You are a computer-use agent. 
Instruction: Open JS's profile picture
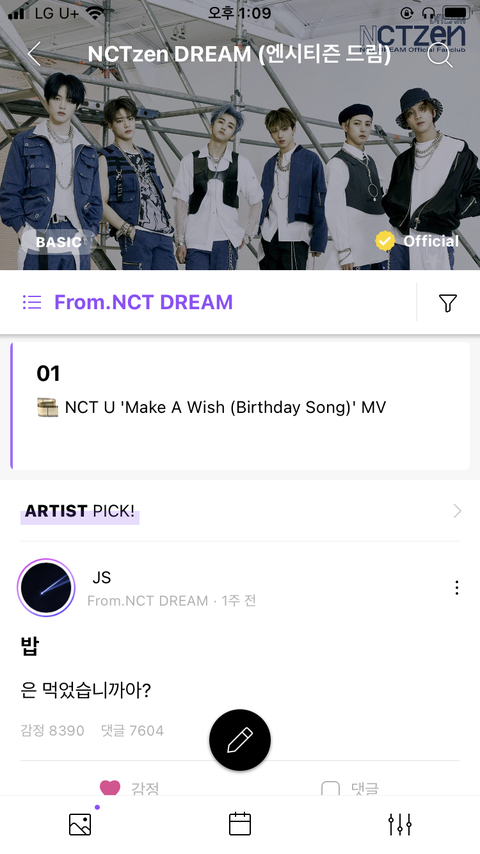(x=46, y=588)
